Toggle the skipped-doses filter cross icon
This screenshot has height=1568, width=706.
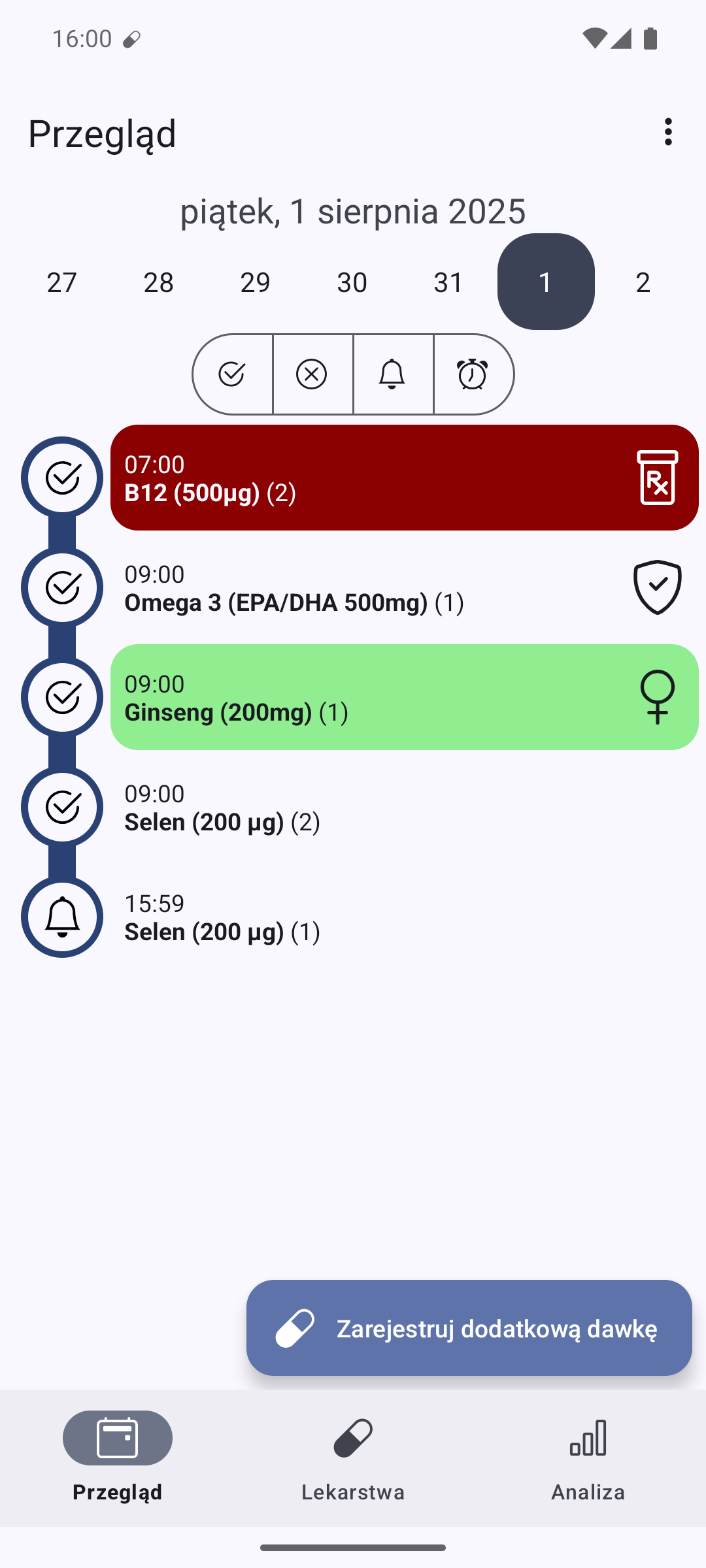(x=312, y=374)
